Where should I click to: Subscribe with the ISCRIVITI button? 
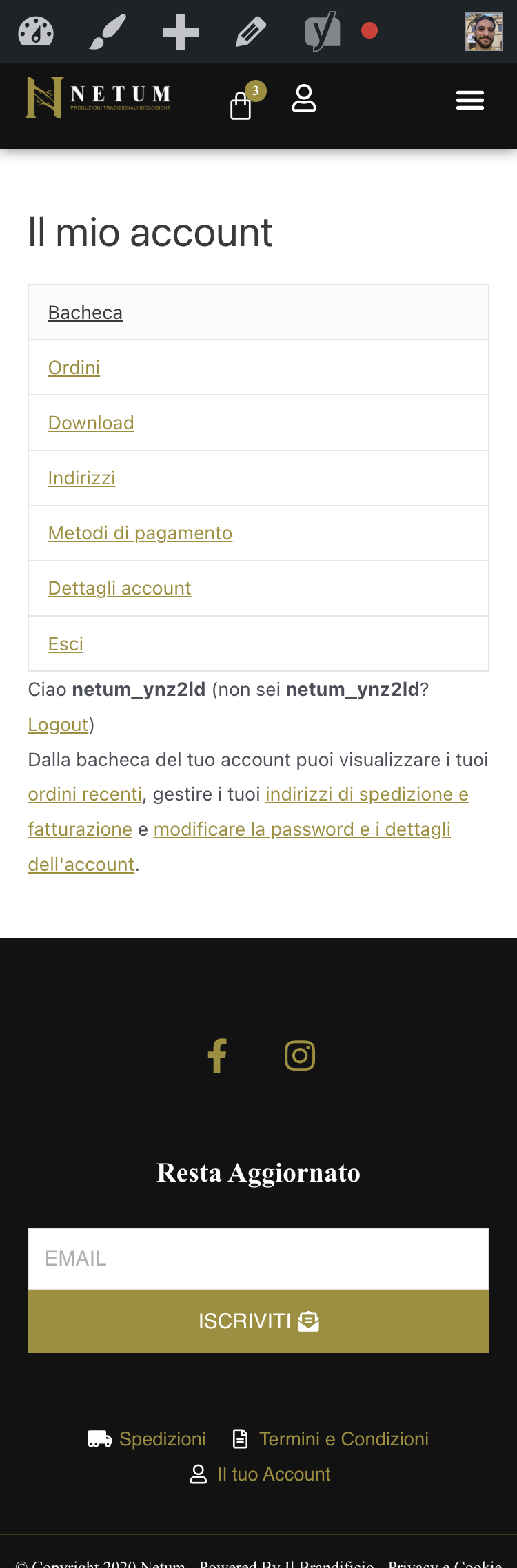[258, 1321]
